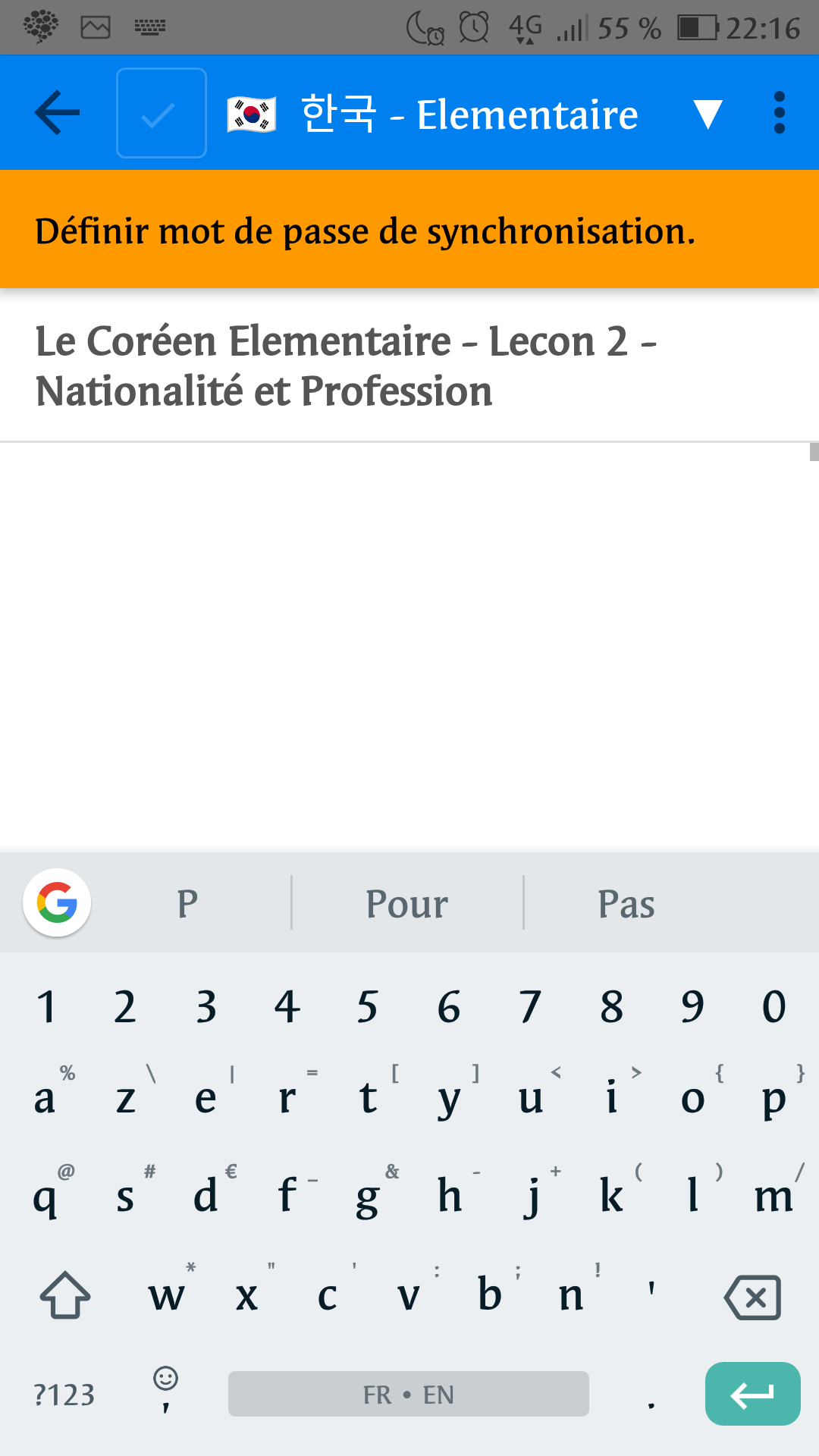819x1456 pixels.
Task: Switch keyboard language via the FR EN spacebar
Action: (x=409, y=1393)
